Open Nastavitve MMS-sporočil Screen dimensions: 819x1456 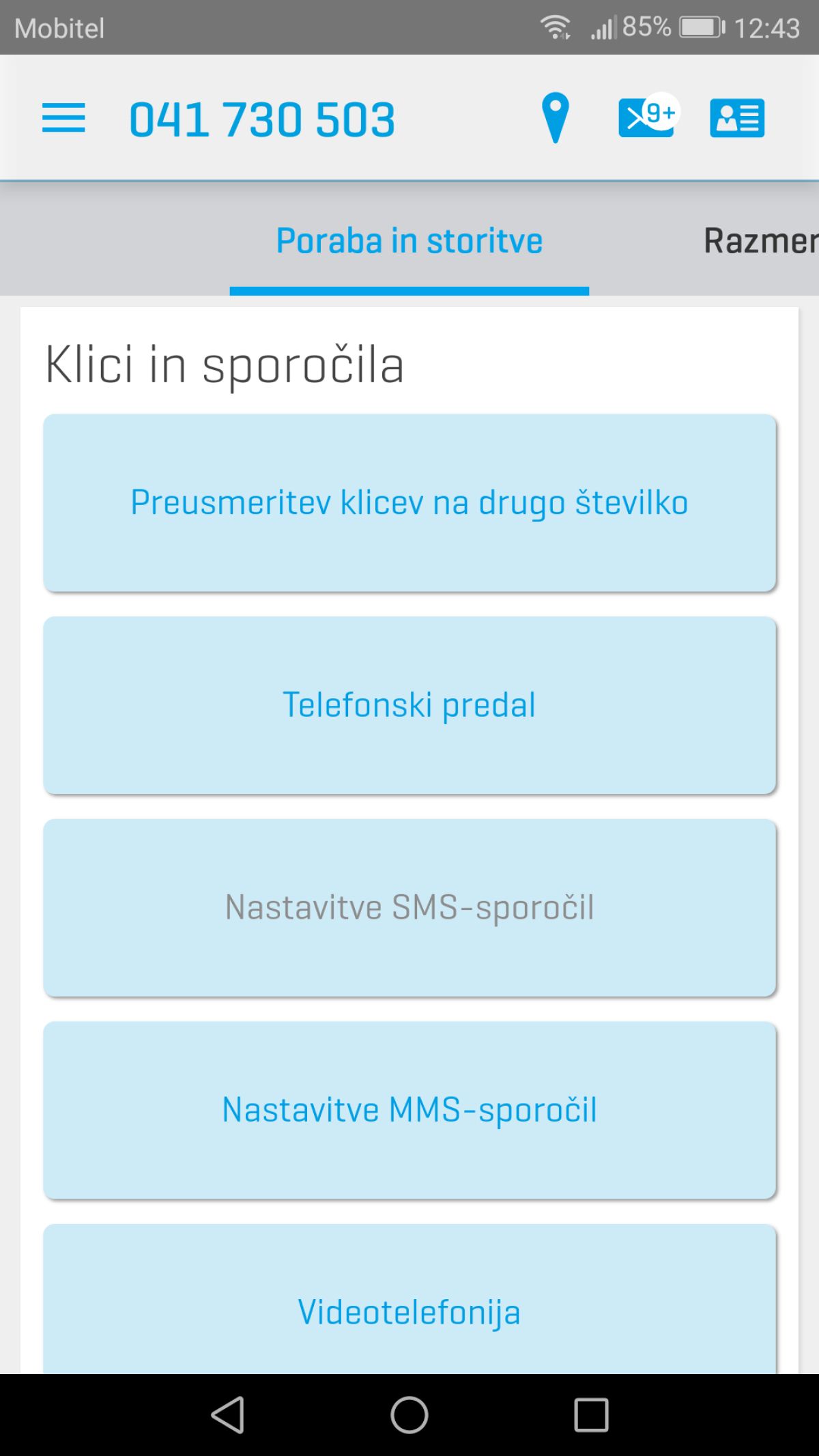(409, 1110)
